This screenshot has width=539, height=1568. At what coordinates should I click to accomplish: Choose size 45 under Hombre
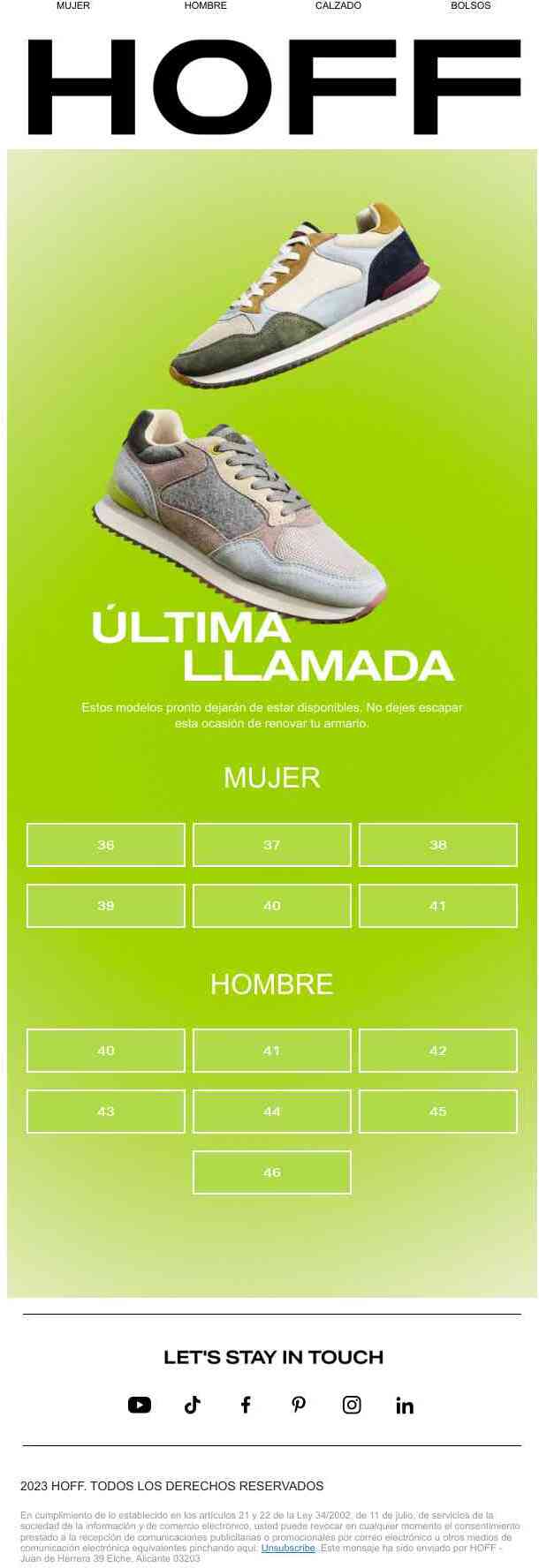click(437, 1112)
